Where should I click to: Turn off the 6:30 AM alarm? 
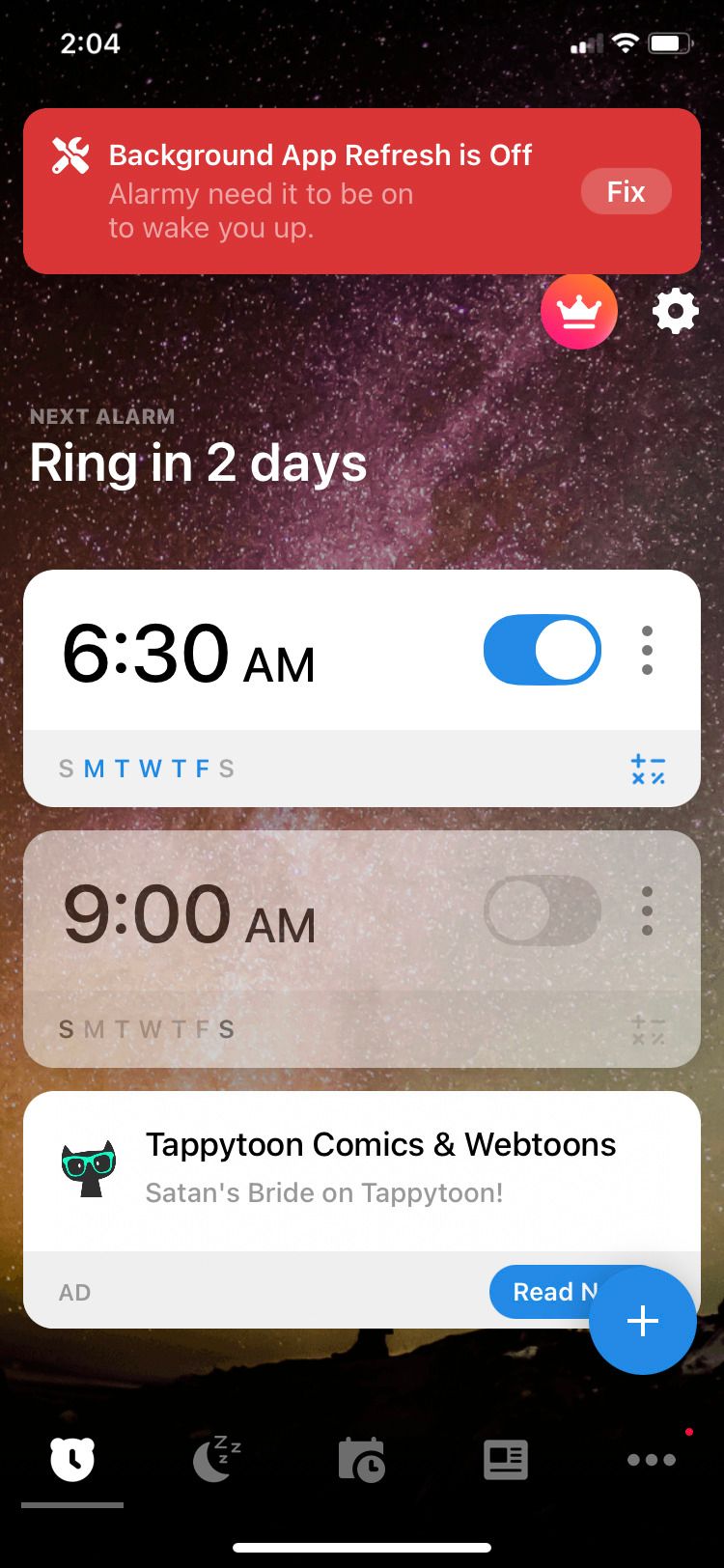pyautogui.click(x=542, y=650)
